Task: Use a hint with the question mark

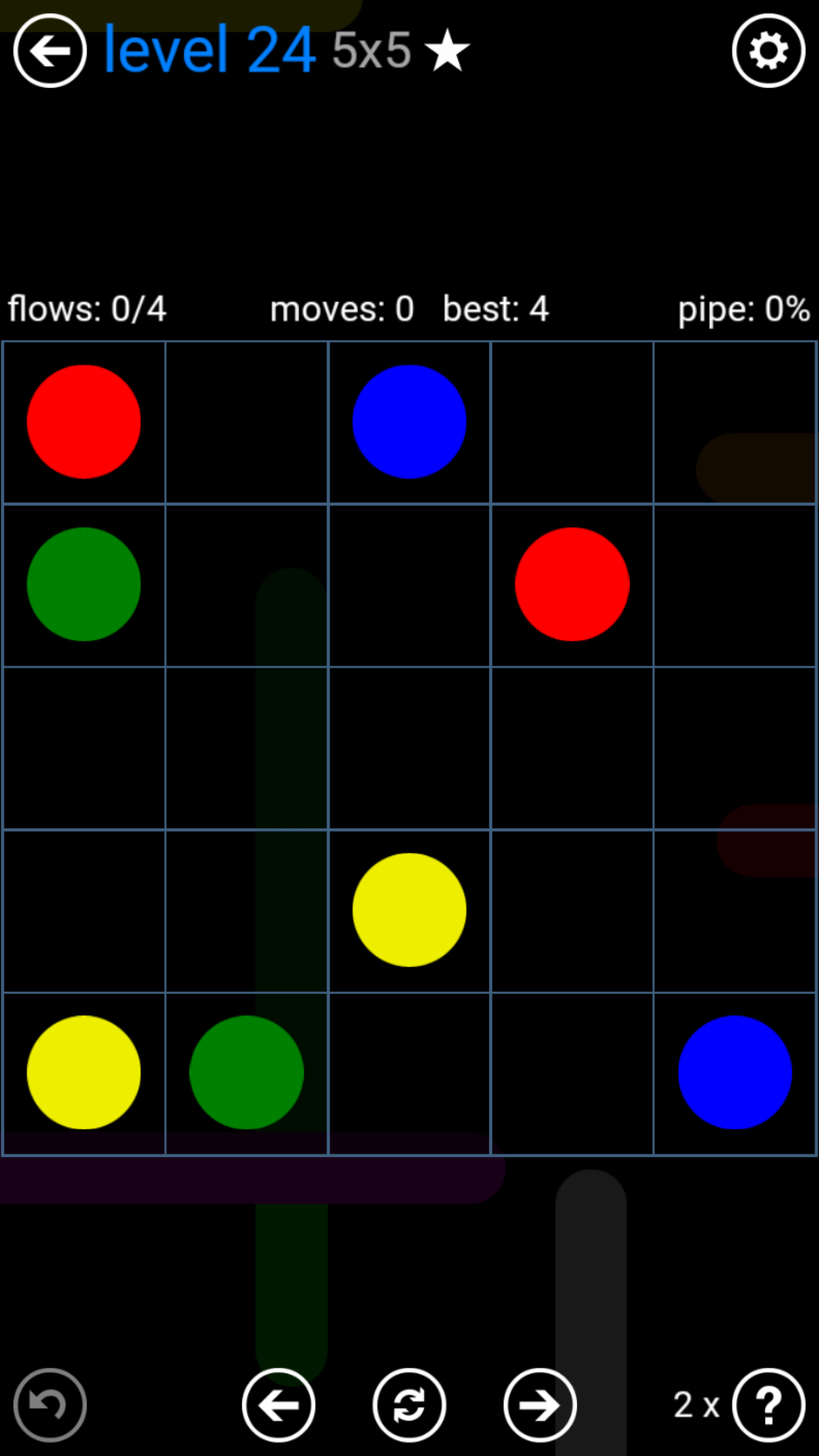Action: [x=768, y=1405]
